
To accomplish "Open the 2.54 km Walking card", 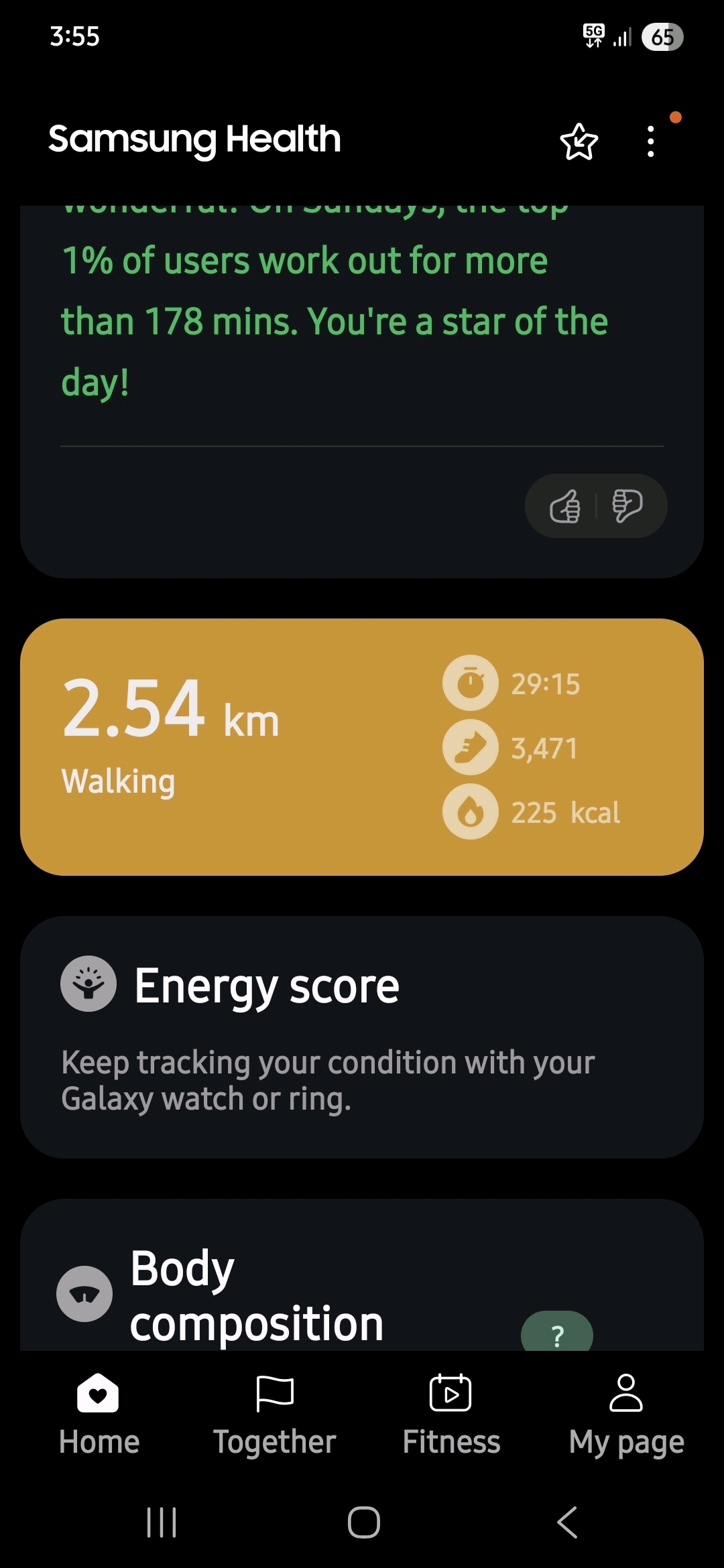I will coord(362,746).
